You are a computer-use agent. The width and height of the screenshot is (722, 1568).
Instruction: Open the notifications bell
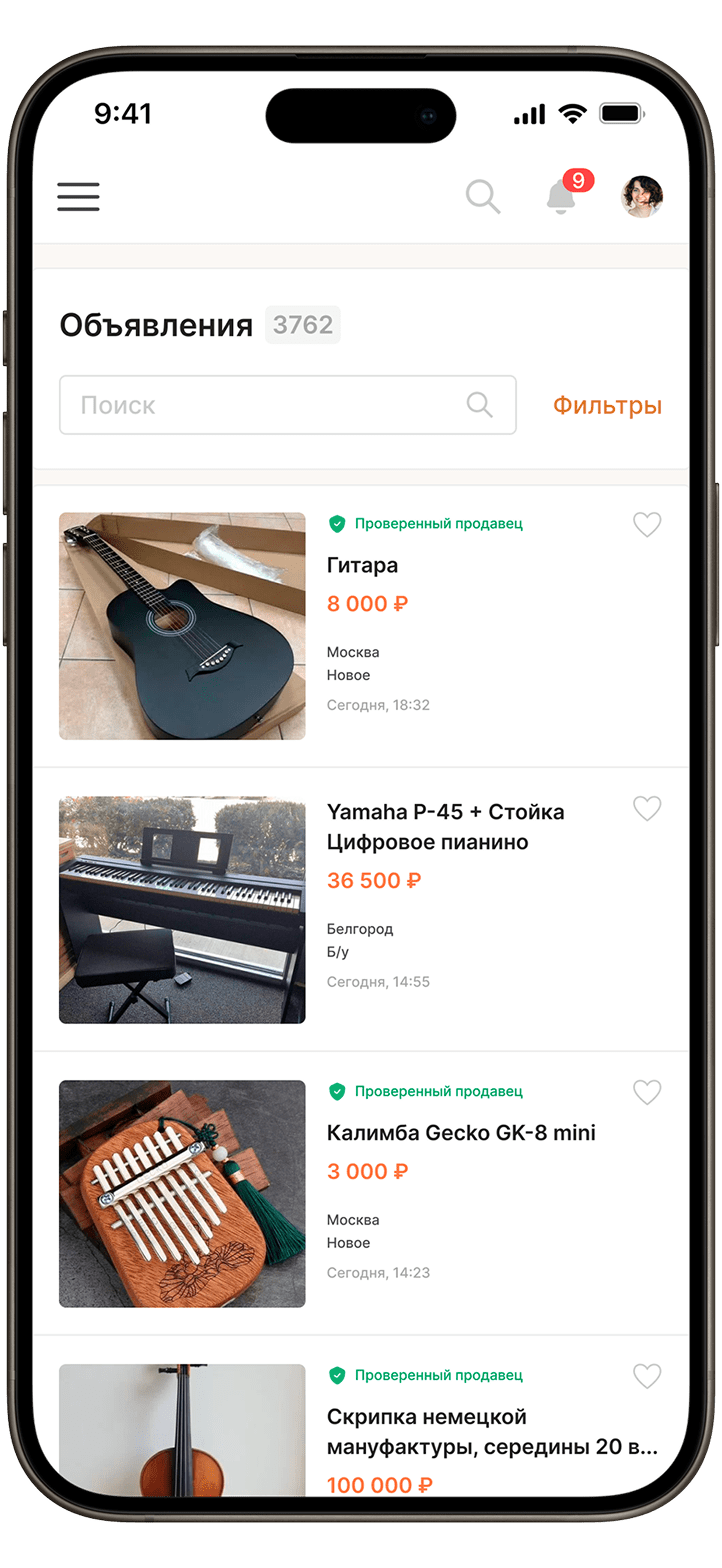coord(562,196)
